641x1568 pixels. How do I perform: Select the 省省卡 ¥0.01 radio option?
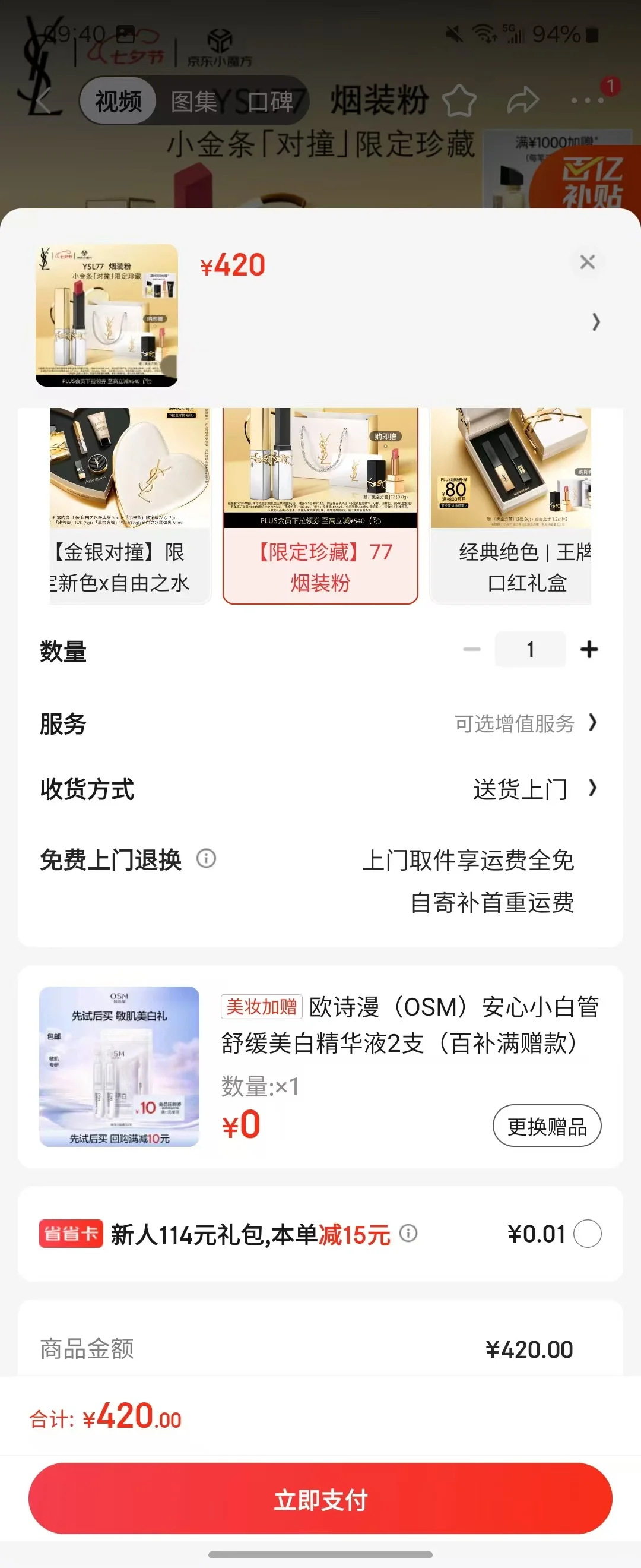[588, 1234]
